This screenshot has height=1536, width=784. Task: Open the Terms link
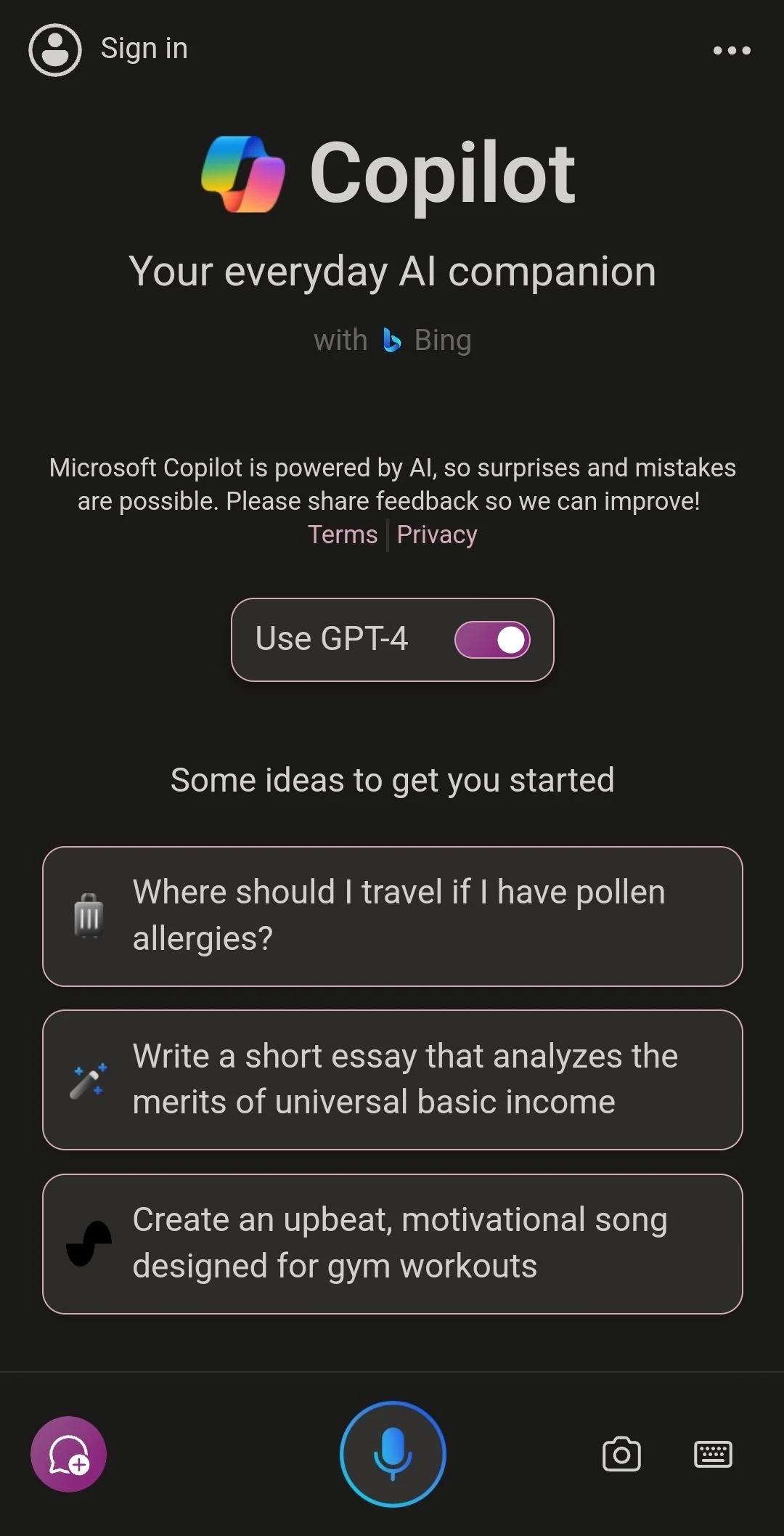point(343,535)
